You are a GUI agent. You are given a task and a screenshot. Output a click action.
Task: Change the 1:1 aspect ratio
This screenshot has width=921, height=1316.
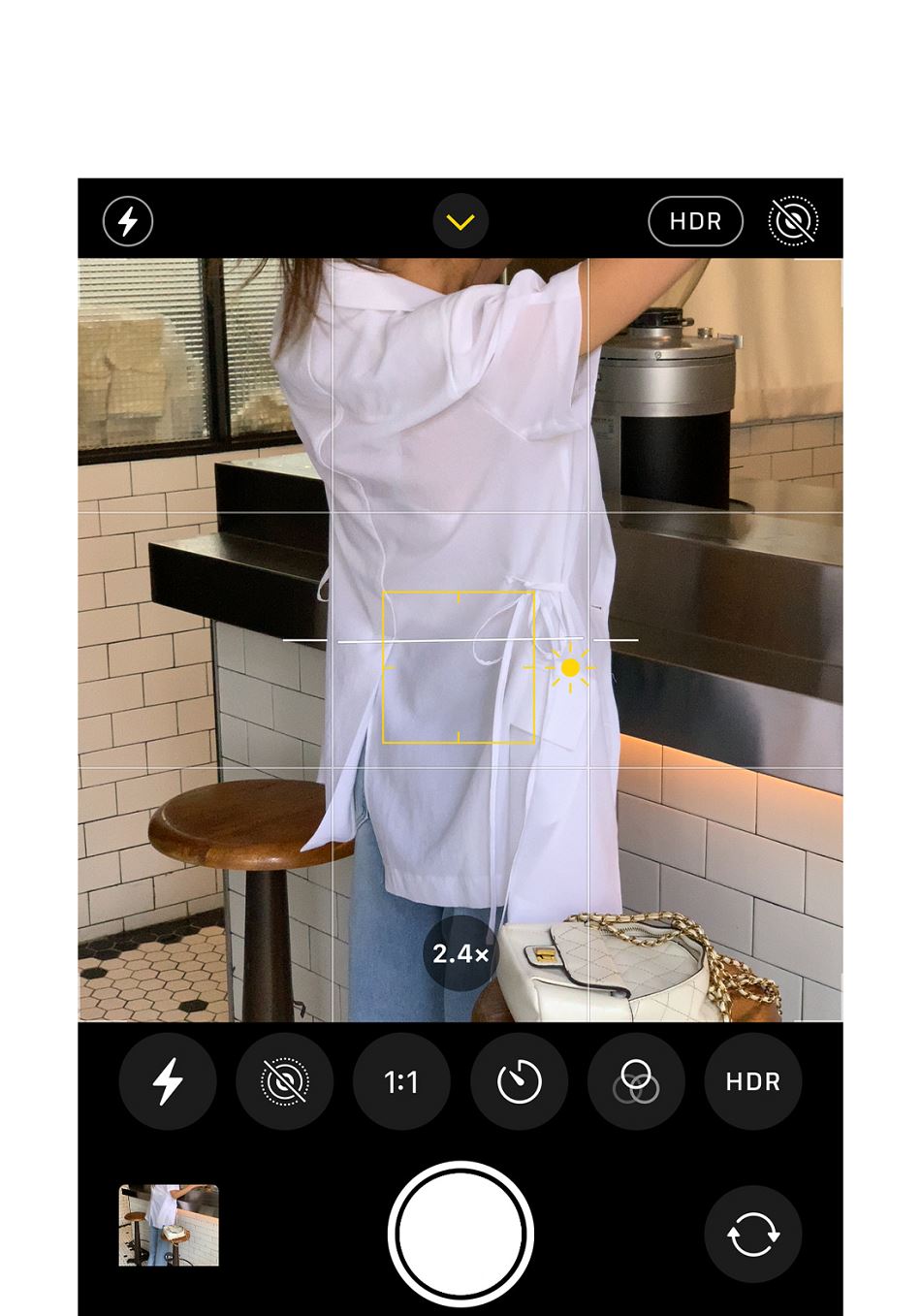tap(401, 1081)
